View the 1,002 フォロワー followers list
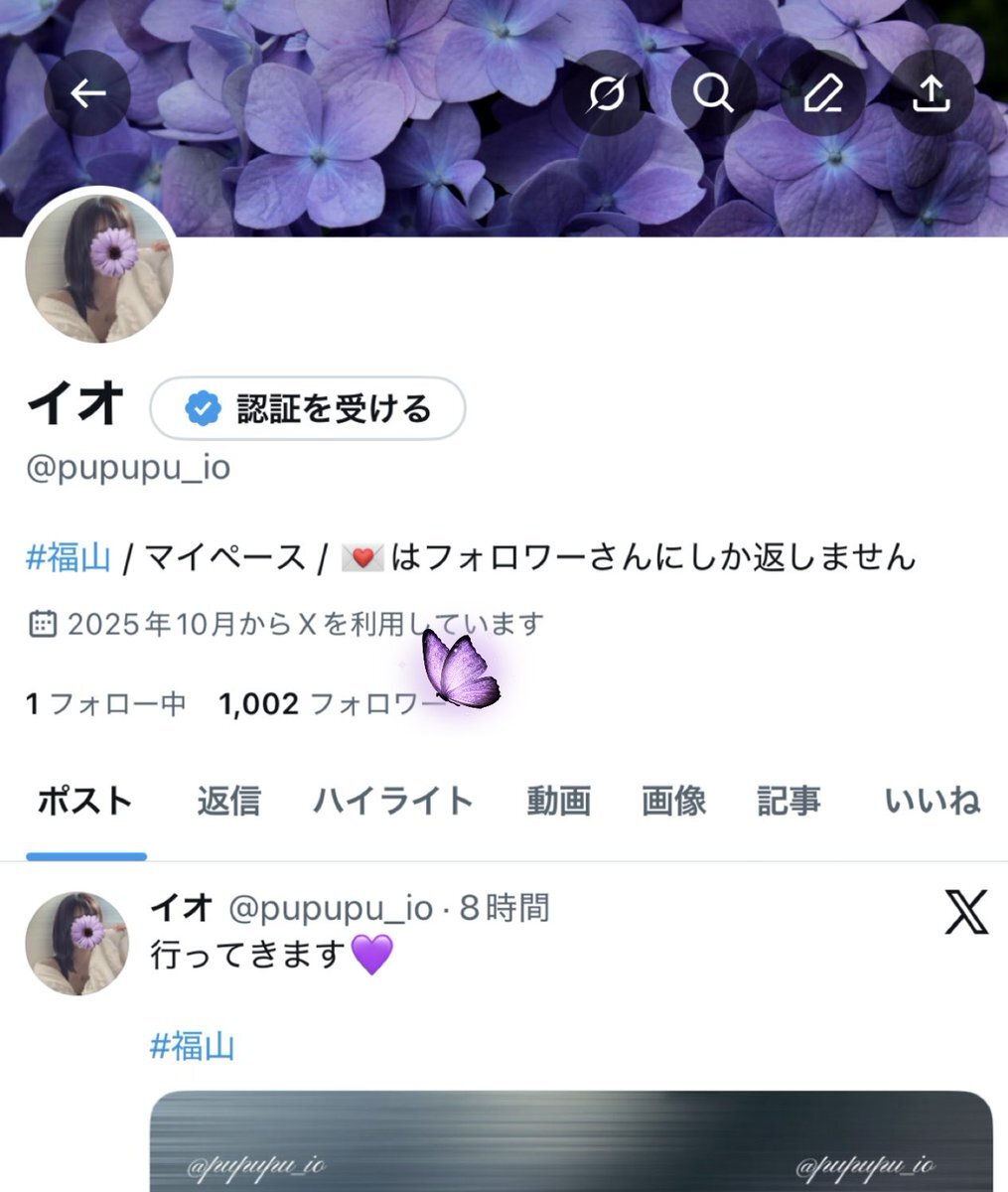 328,704
